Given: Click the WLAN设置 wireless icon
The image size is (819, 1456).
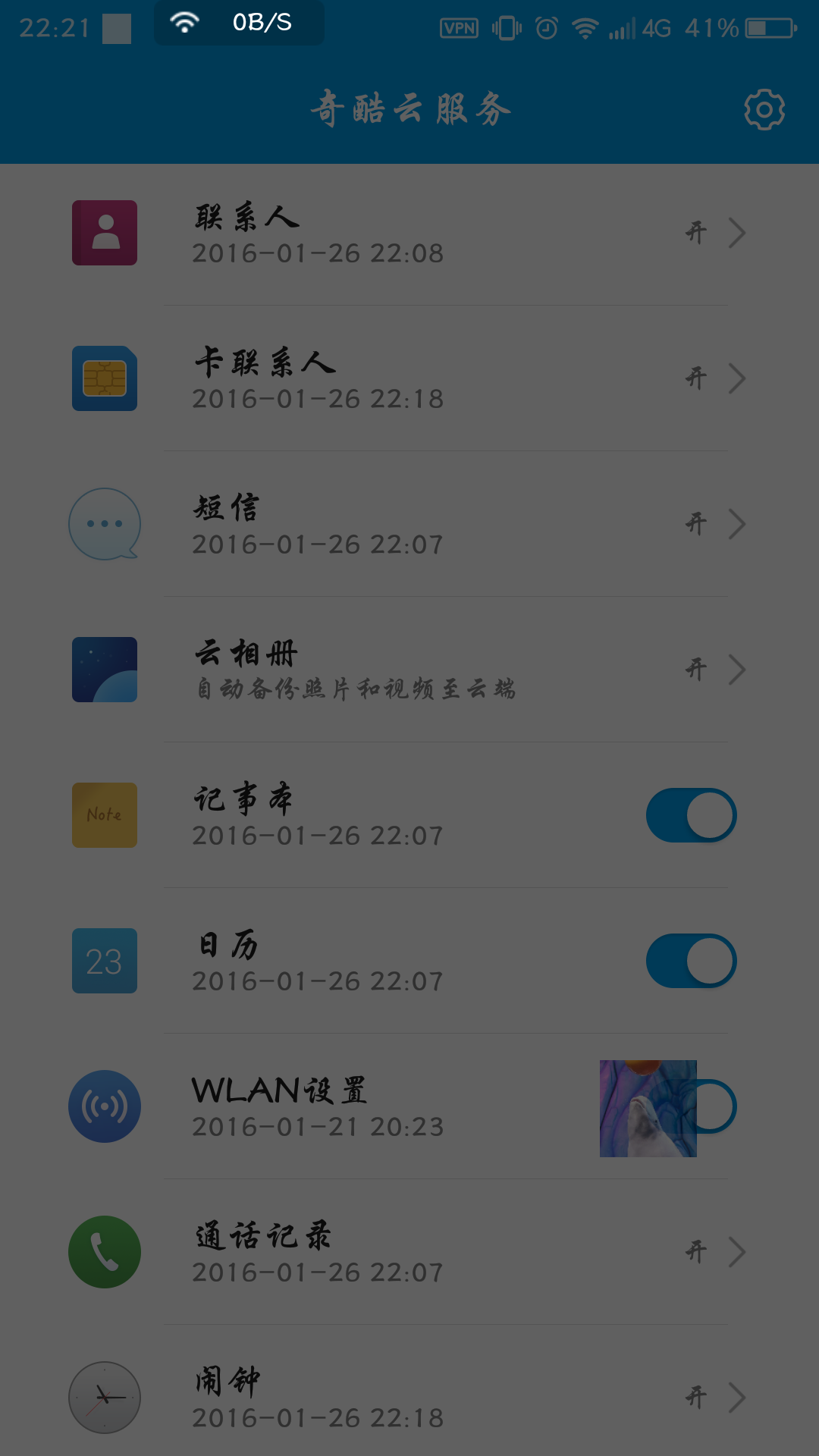Looking at the screenshot, I should [x=105, y=1106].
